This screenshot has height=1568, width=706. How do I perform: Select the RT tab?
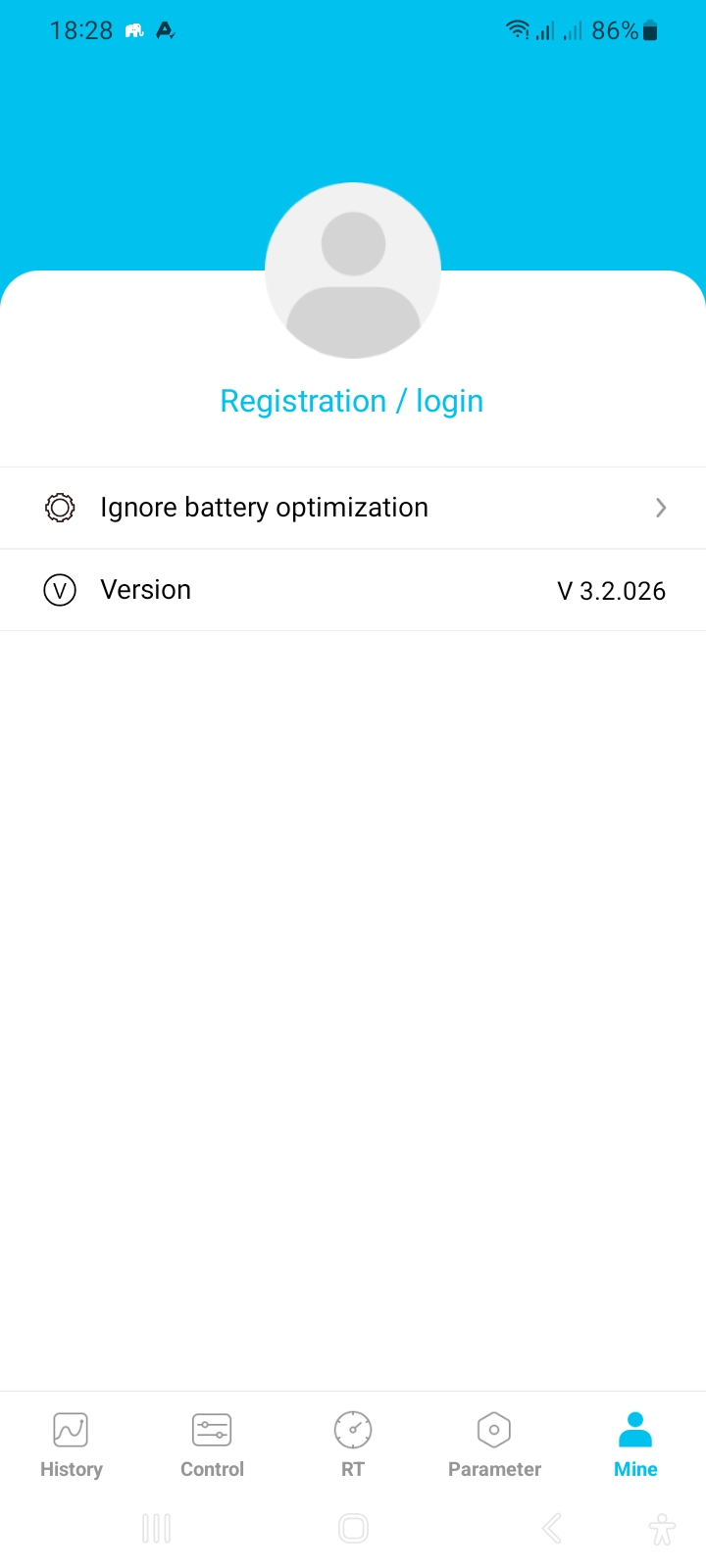coord(353,1443)
